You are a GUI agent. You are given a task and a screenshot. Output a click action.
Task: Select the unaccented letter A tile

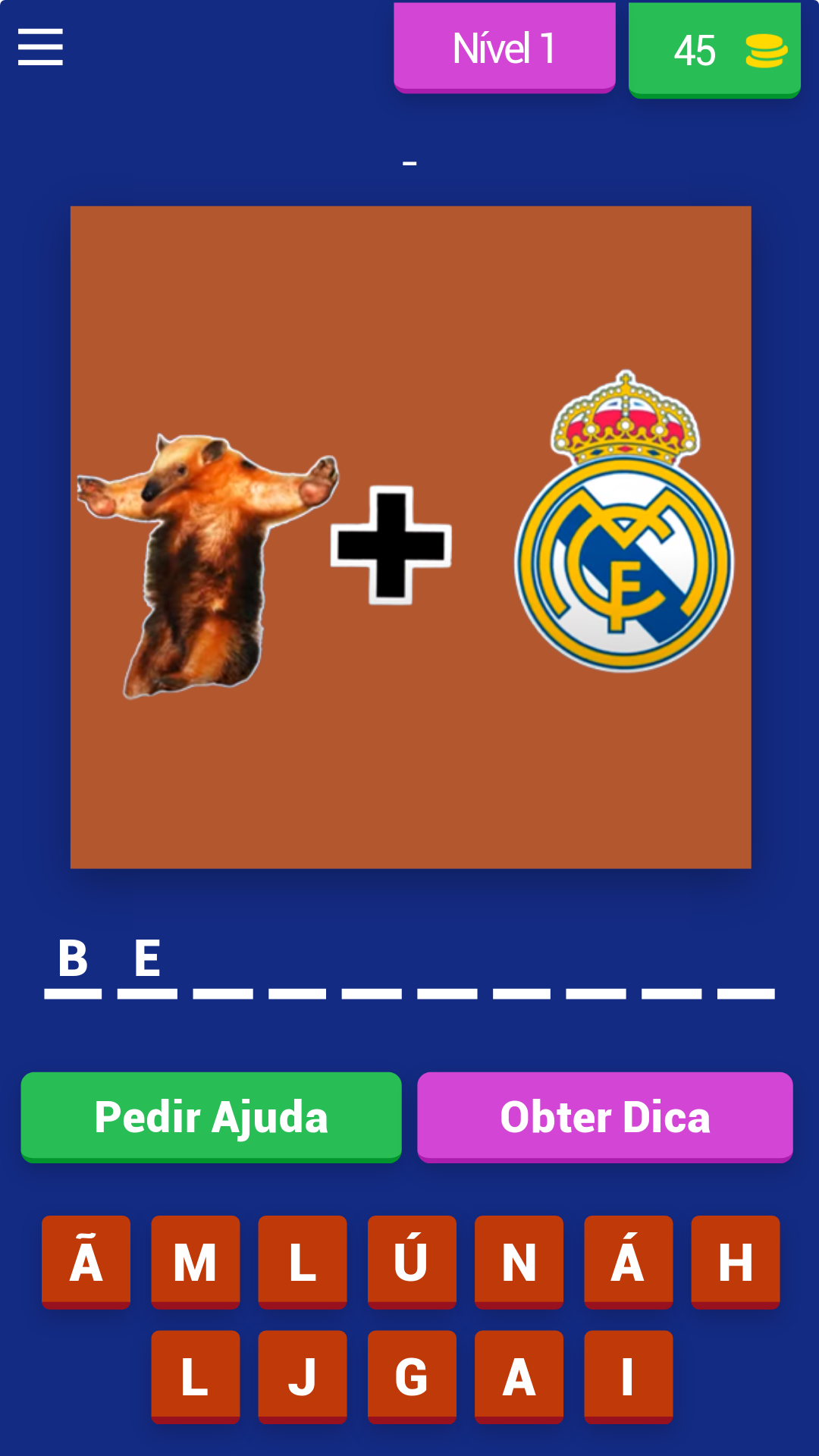[519, 1376]
